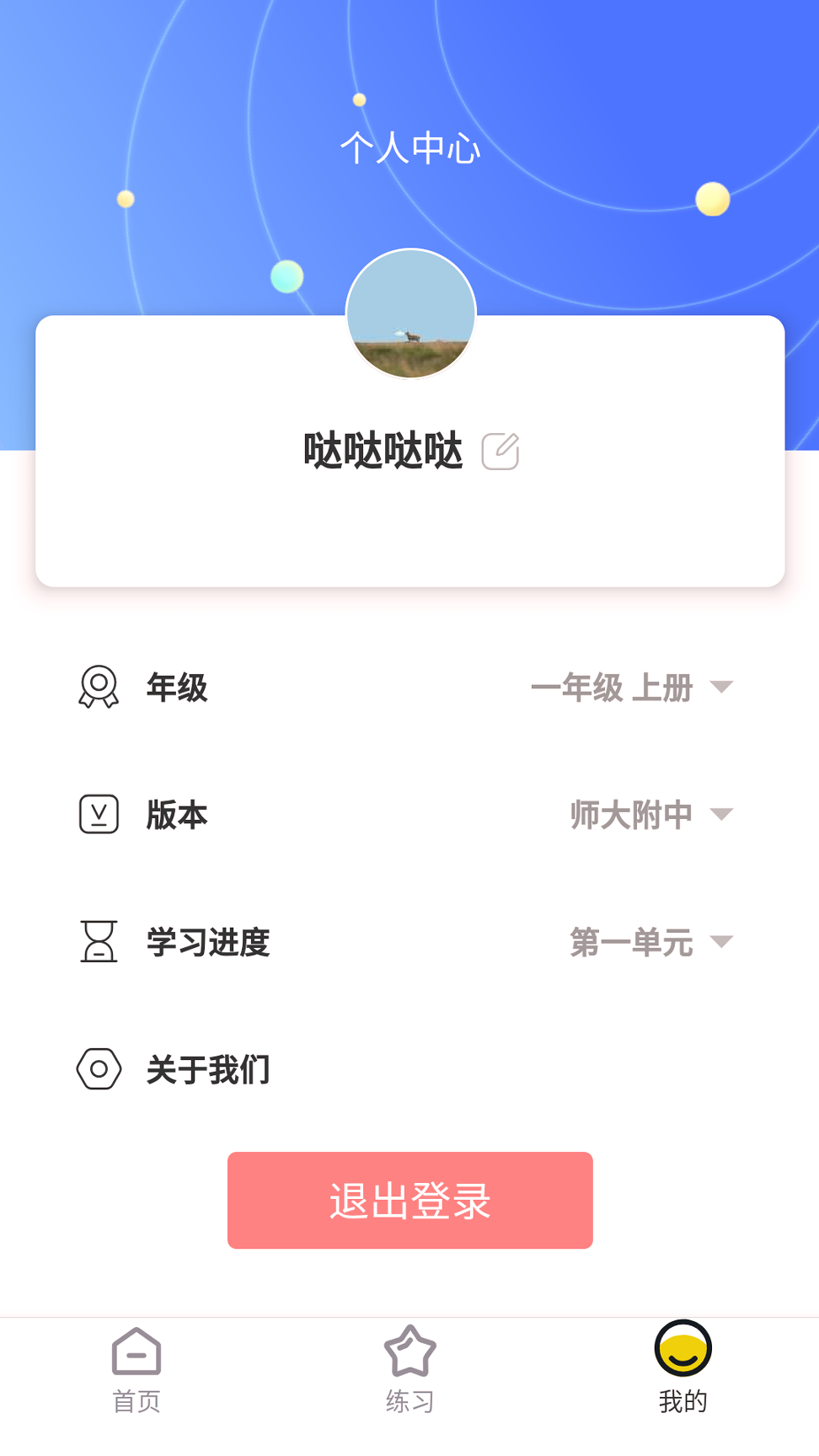
Task: Tap the profile avatar image
Action: coord(409,313)
